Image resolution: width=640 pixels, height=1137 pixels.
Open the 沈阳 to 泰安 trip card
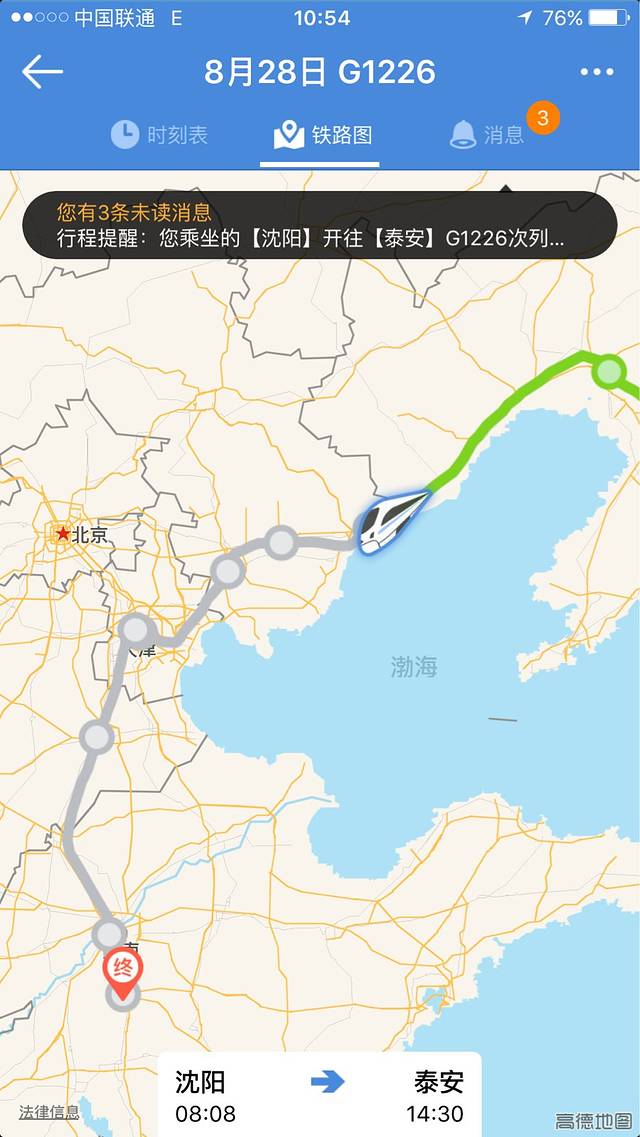coord(319,1094)
